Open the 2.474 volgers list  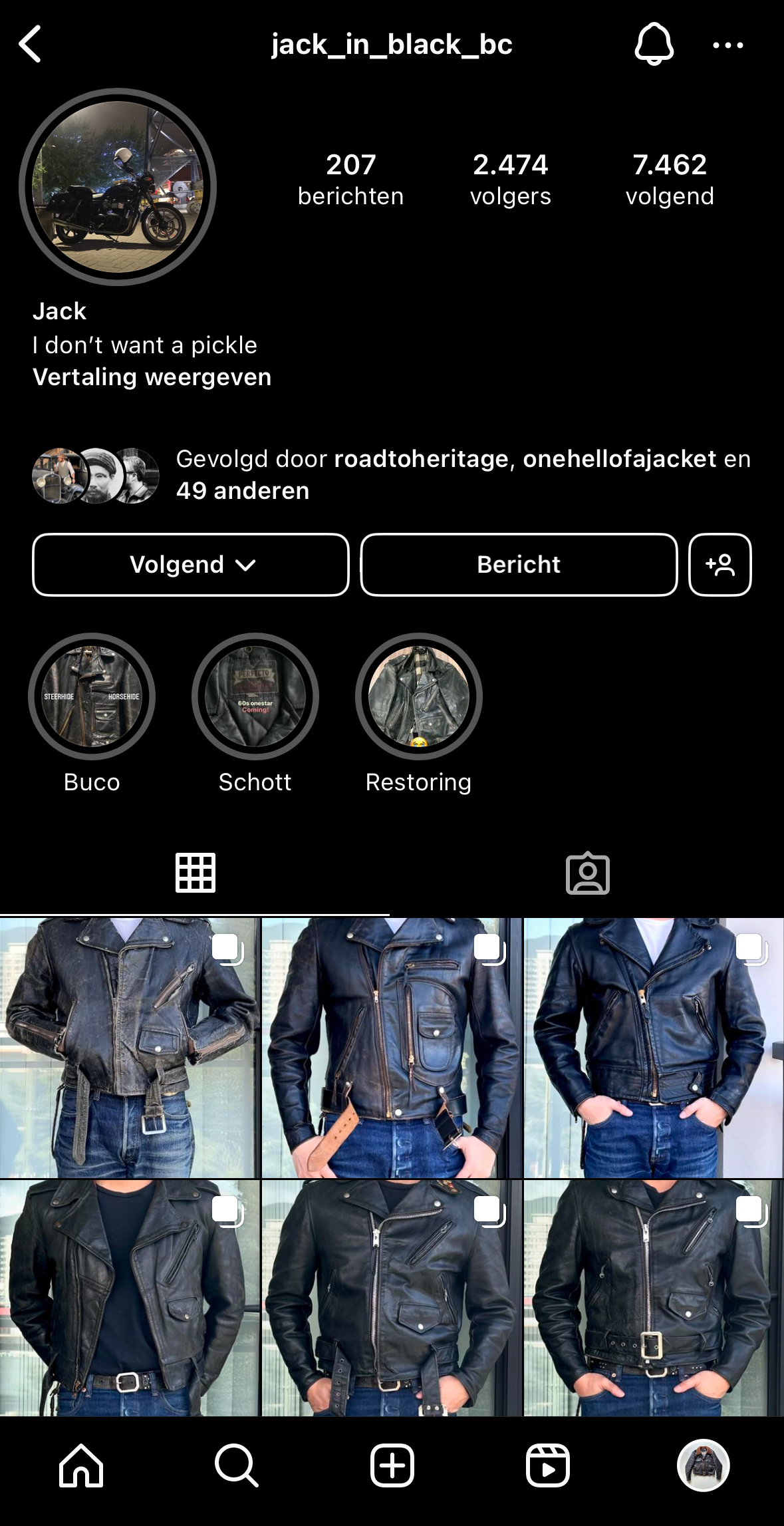tap(510, 180)
